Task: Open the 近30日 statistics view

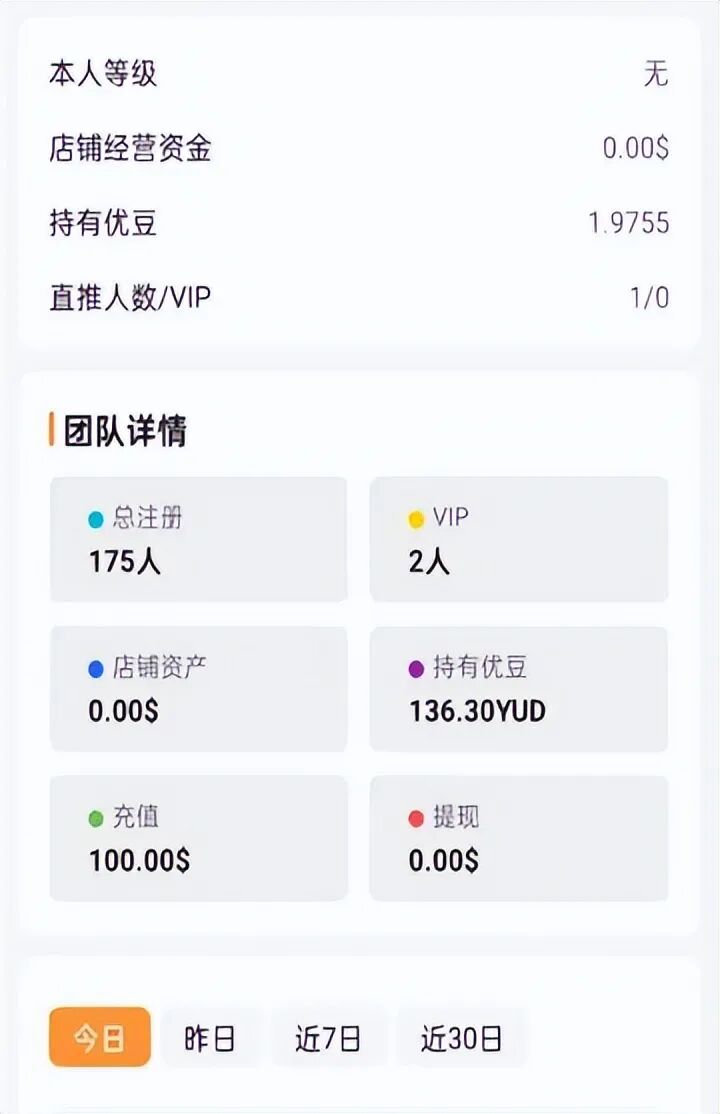Action: [x=460, y=1038]
